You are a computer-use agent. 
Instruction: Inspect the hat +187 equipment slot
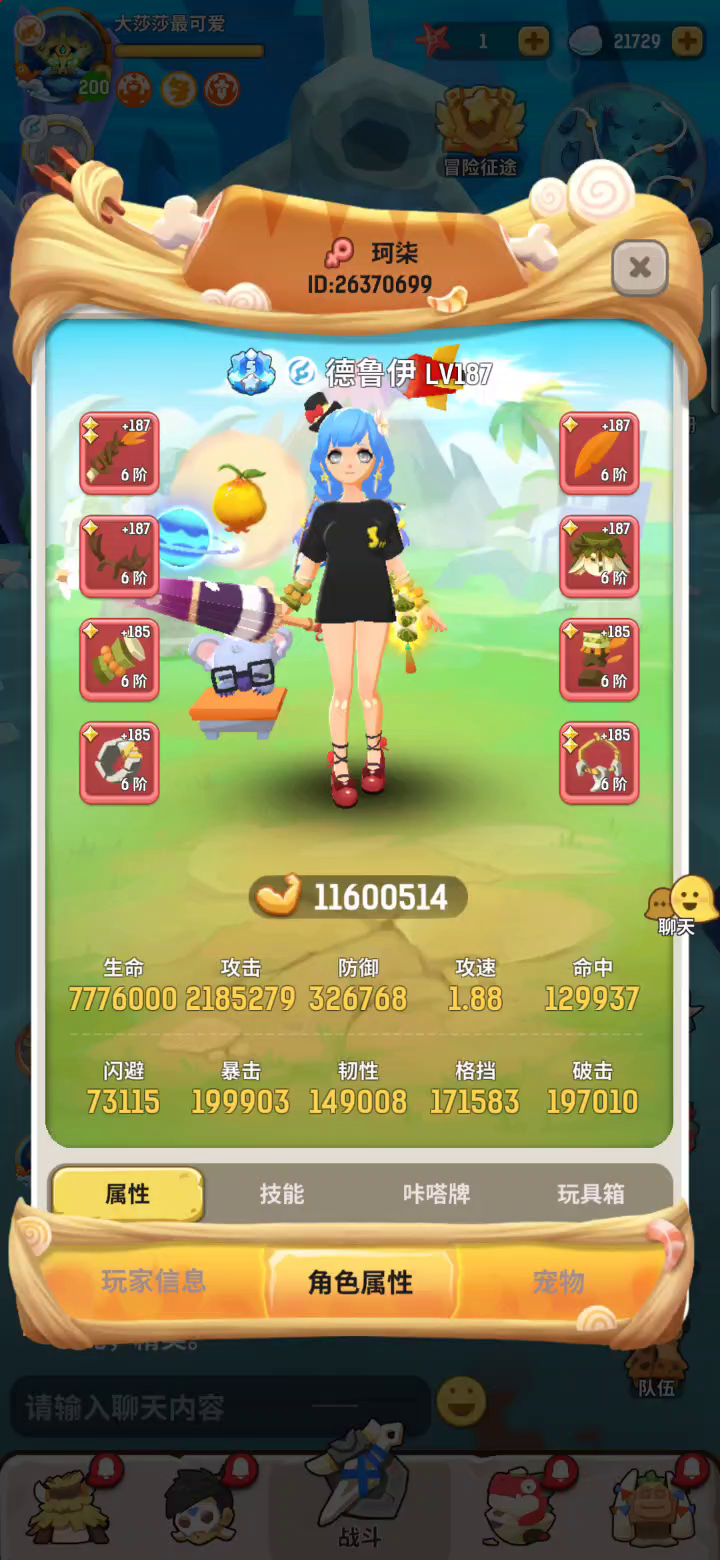[x=599, y=557]
